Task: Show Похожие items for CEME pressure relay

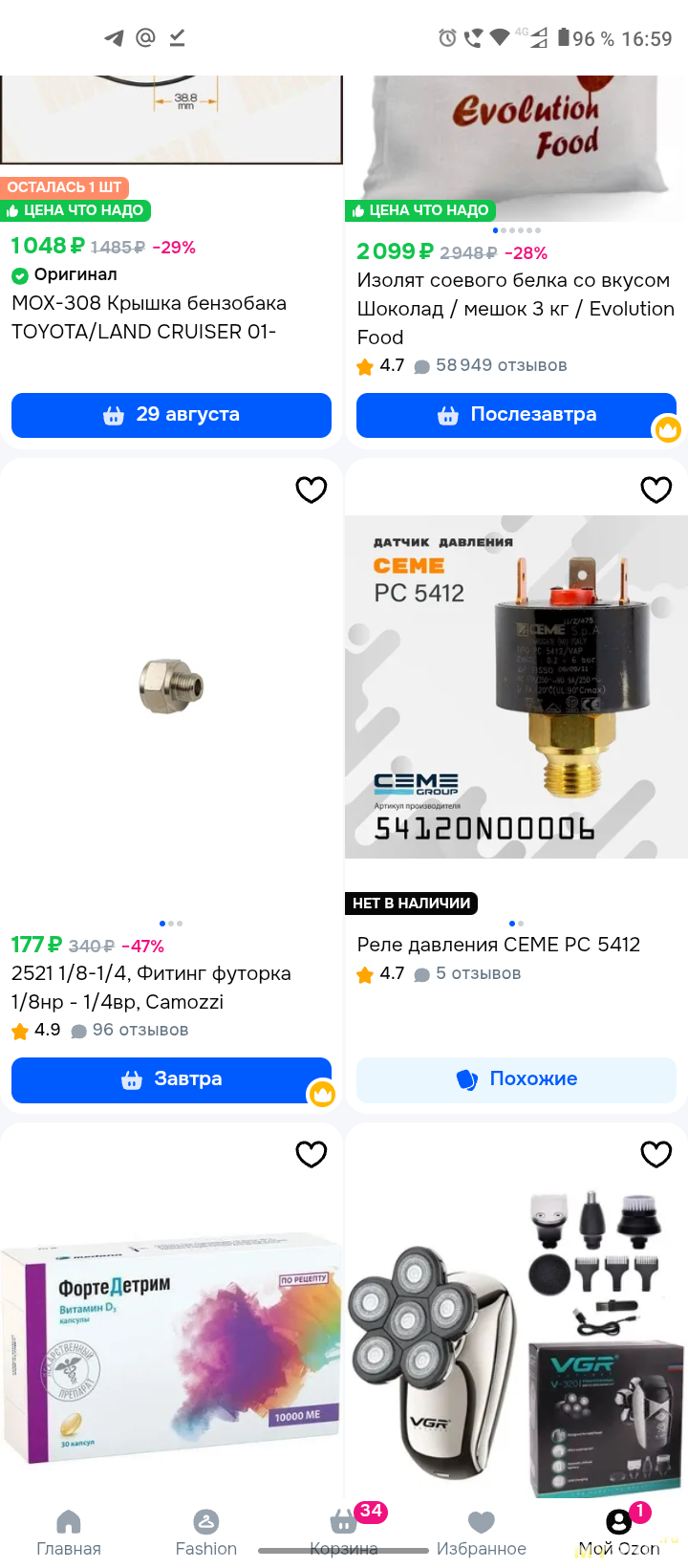Action: pyautogui.click(x=516, y=1079)
